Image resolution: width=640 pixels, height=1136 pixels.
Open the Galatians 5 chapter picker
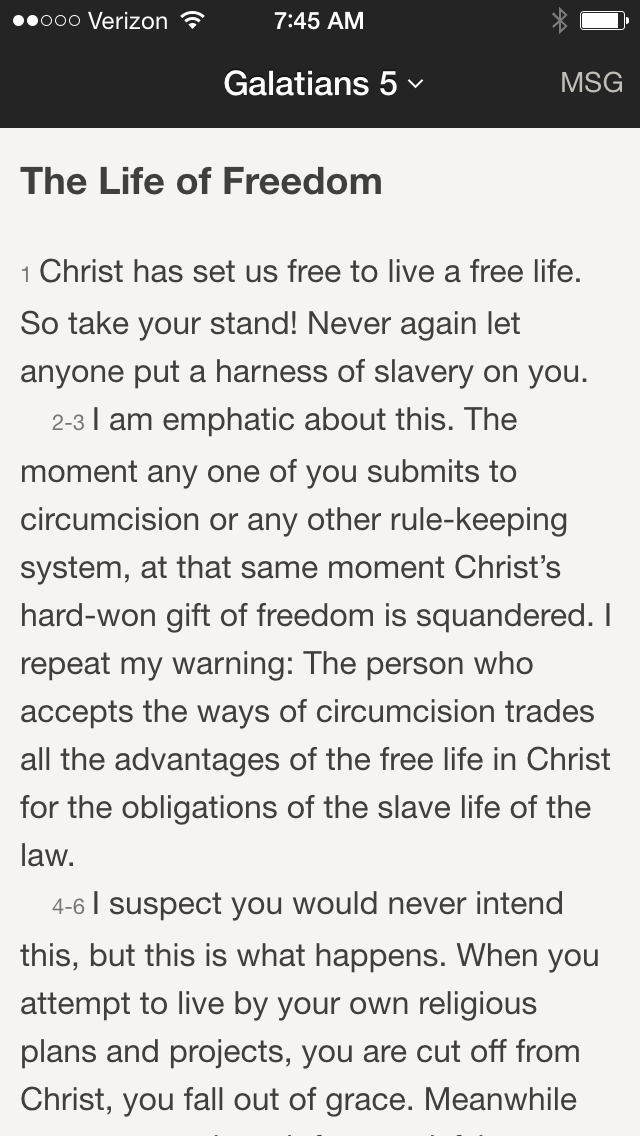[x=322, y=83]
